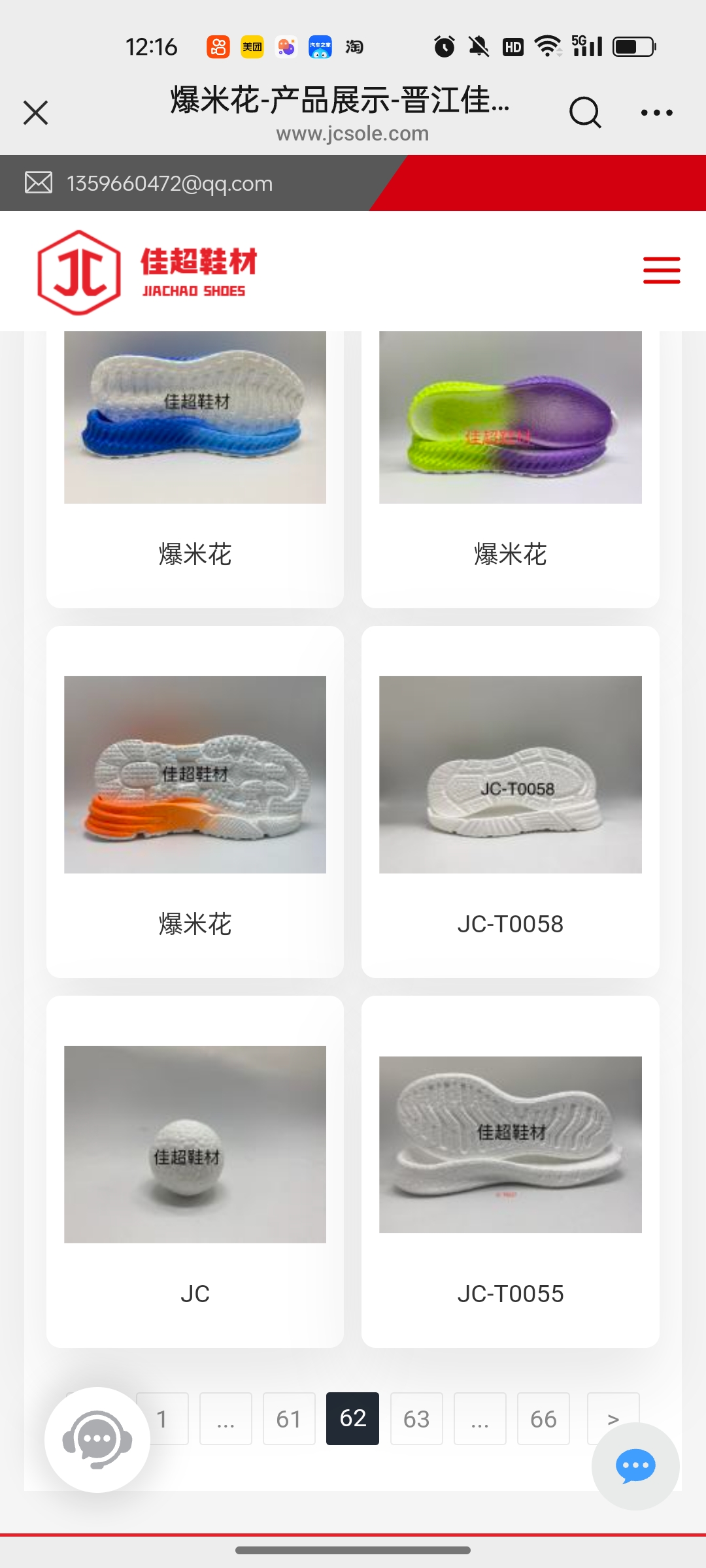Open the red hamburger navigation menu
This screenshot has height=1568, width=706.
click(x=662, y=270)
